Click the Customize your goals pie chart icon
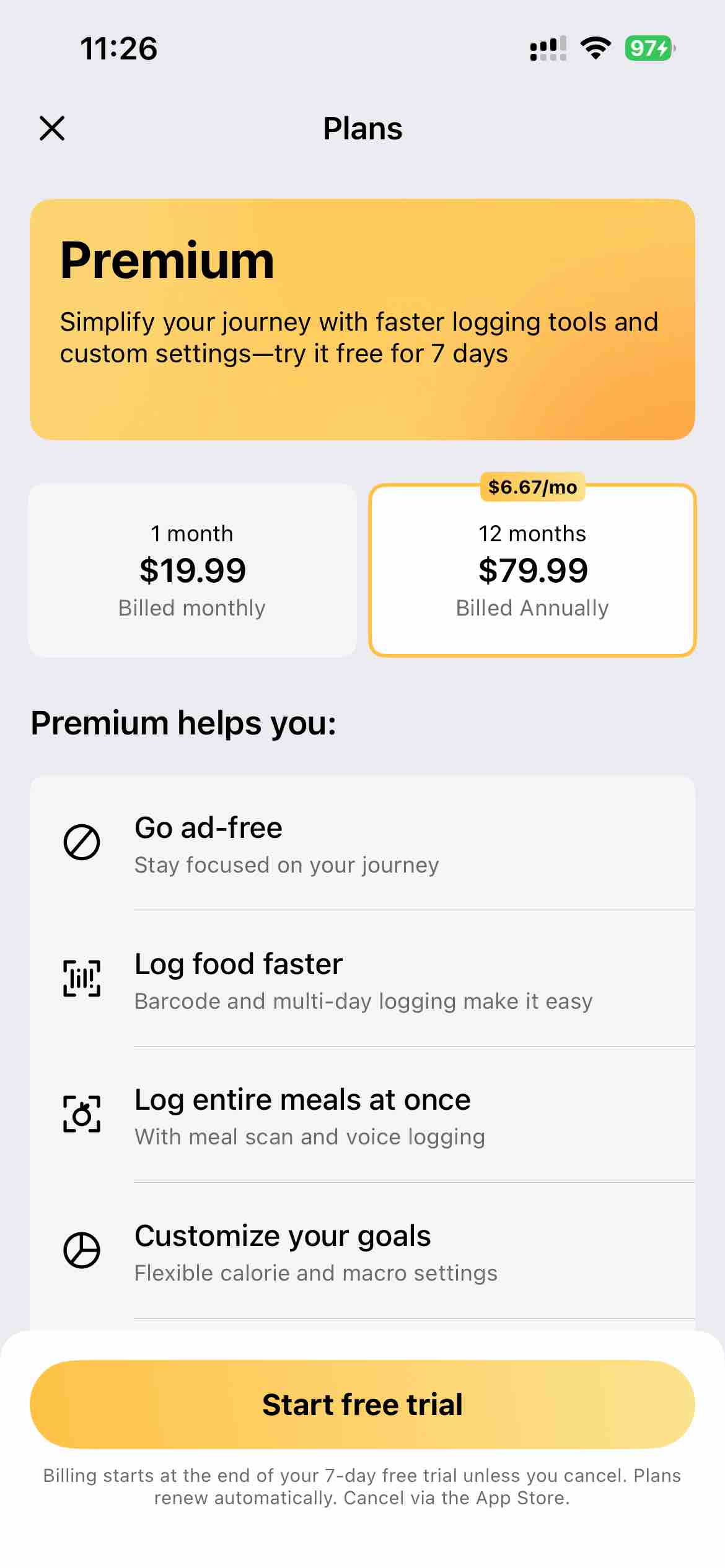The height and width of the screenshot is (1568, 725). coord(83,1249)
